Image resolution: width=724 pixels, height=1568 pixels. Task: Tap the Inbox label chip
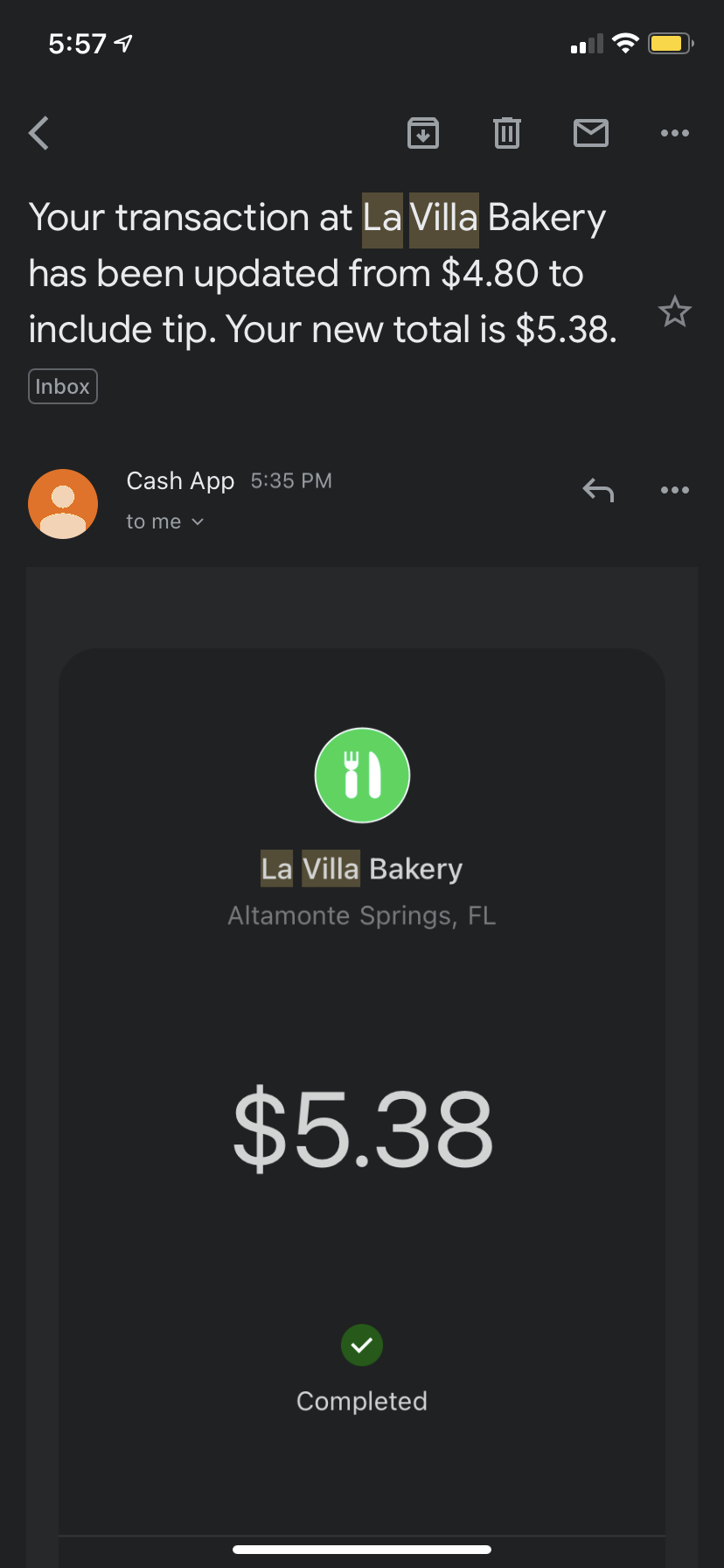[x=63, y=387]
